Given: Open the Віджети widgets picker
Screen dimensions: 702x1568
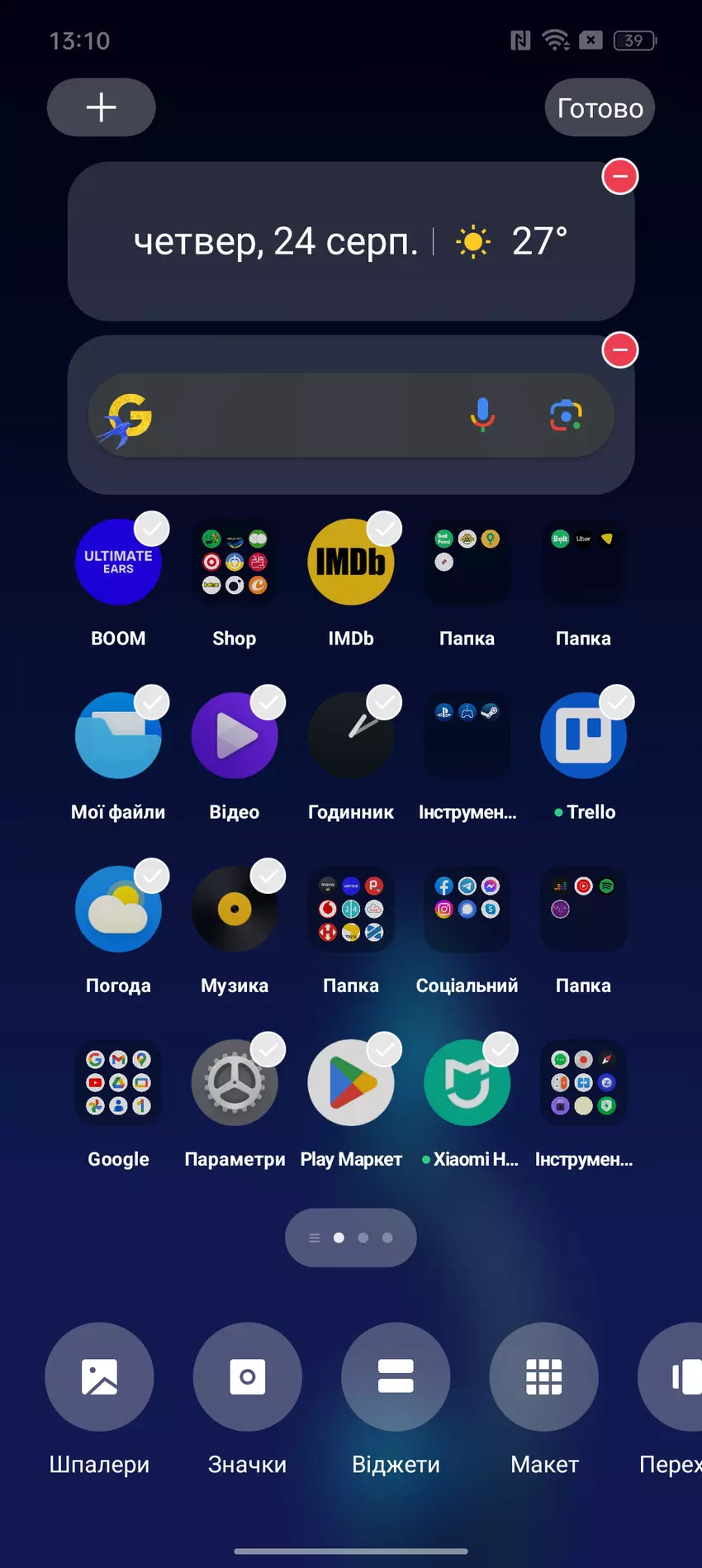Looking at the screenshot, I should (396, 1377).
